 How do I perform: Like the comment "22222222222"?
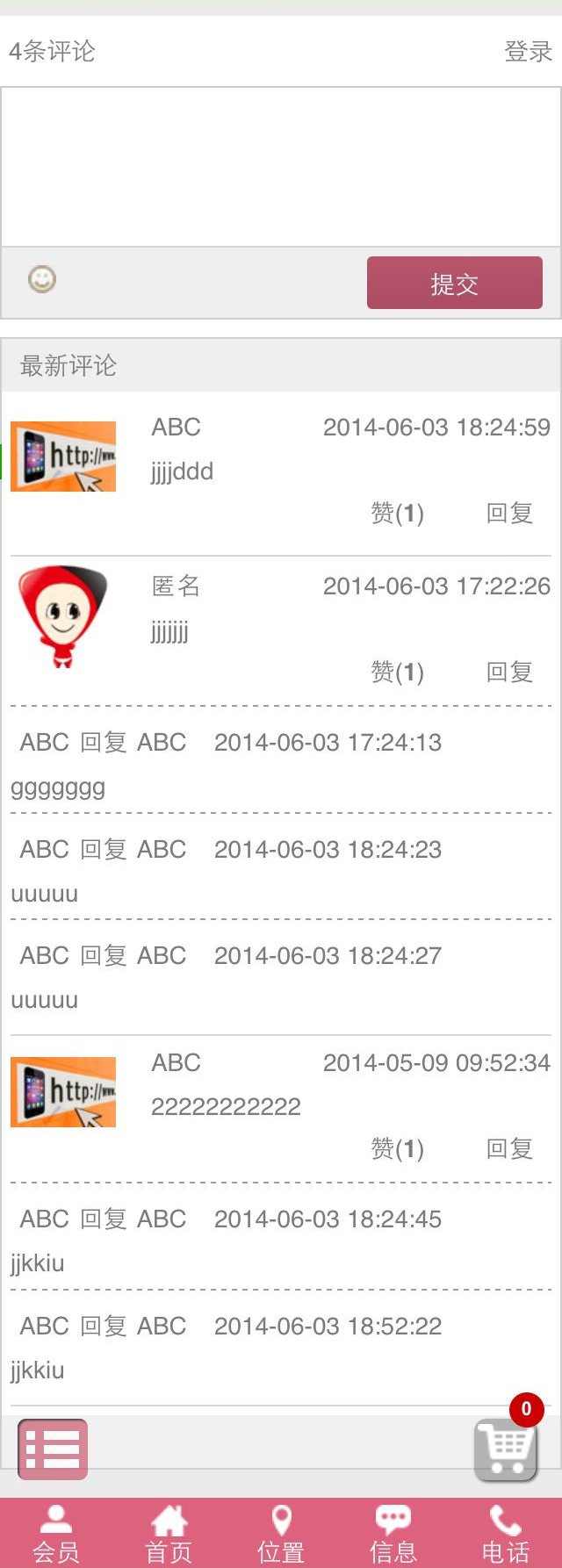point(397,1148)
